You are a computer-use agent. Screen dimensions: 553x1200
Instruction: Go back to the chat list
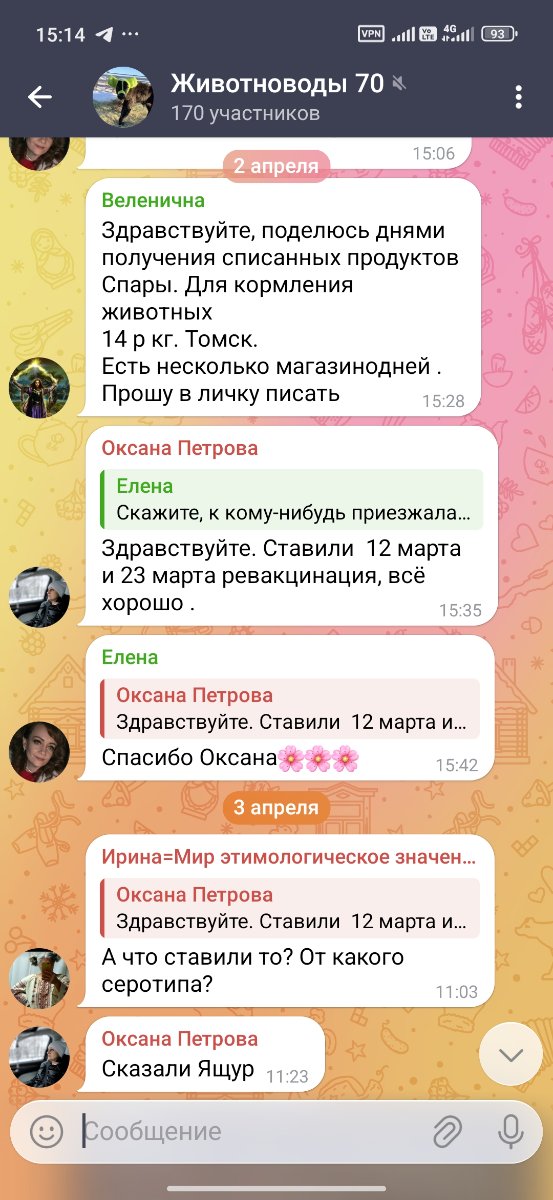coord(39,97)
